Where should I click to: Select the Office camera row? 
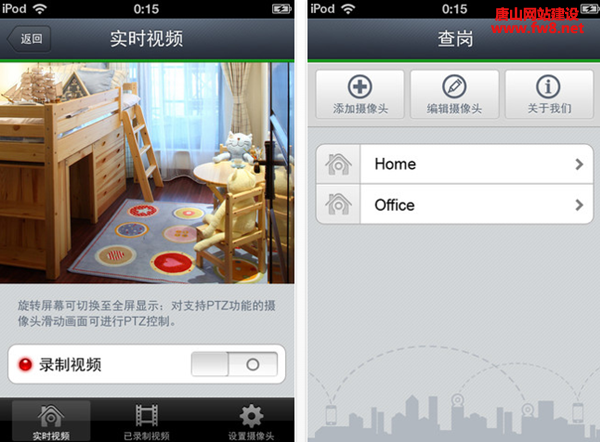(x=454, y=205)
